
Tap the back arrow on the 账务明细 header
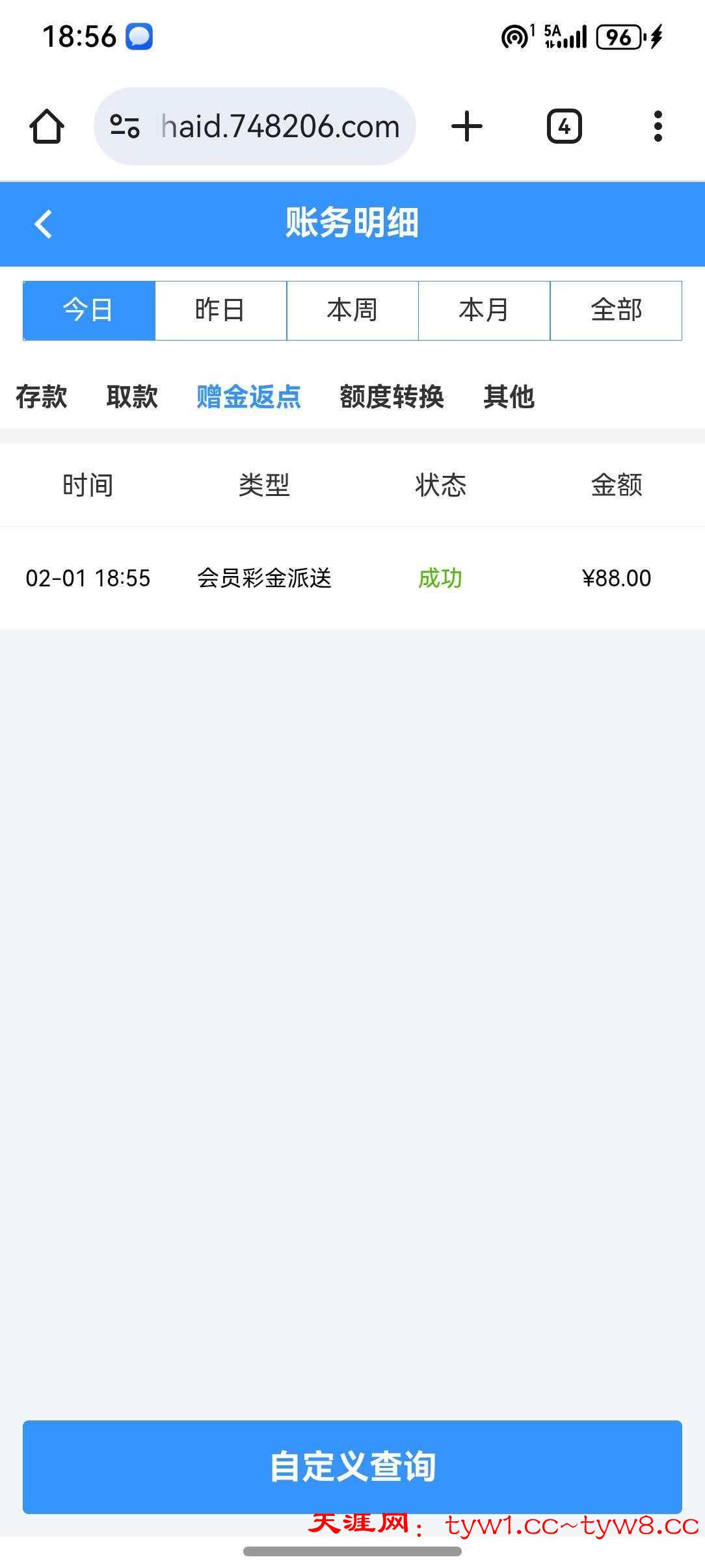click(x=43, y=224)
